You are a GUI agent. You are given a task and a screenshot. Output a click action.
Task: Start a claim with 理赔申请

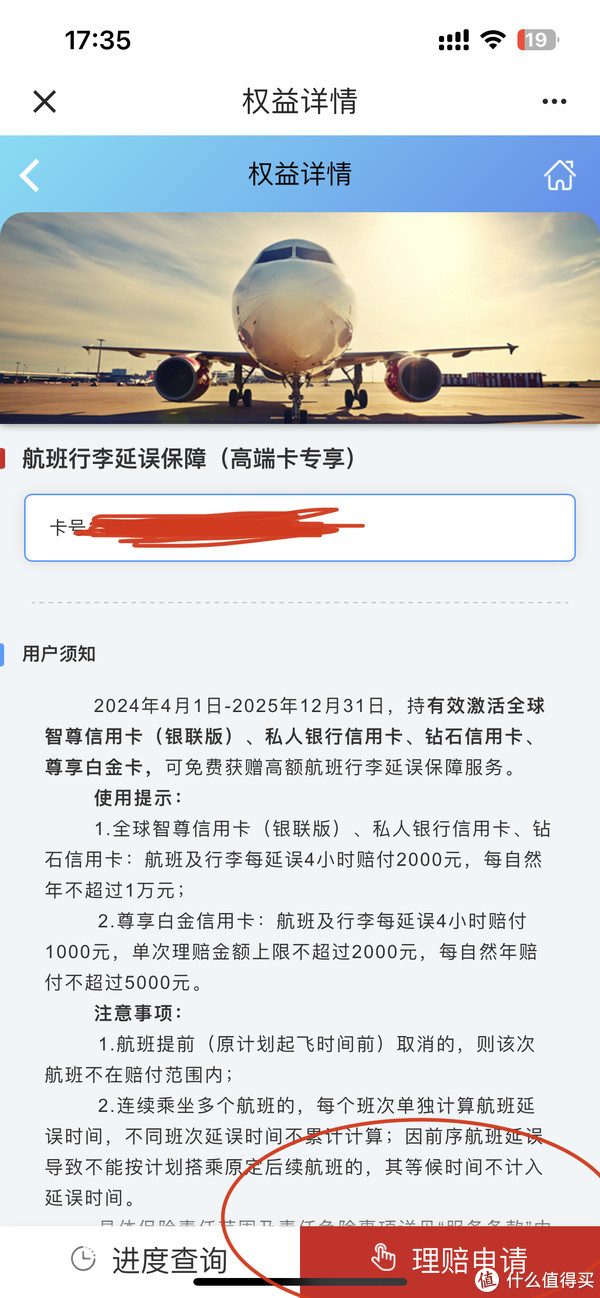tap(450, 1260)
